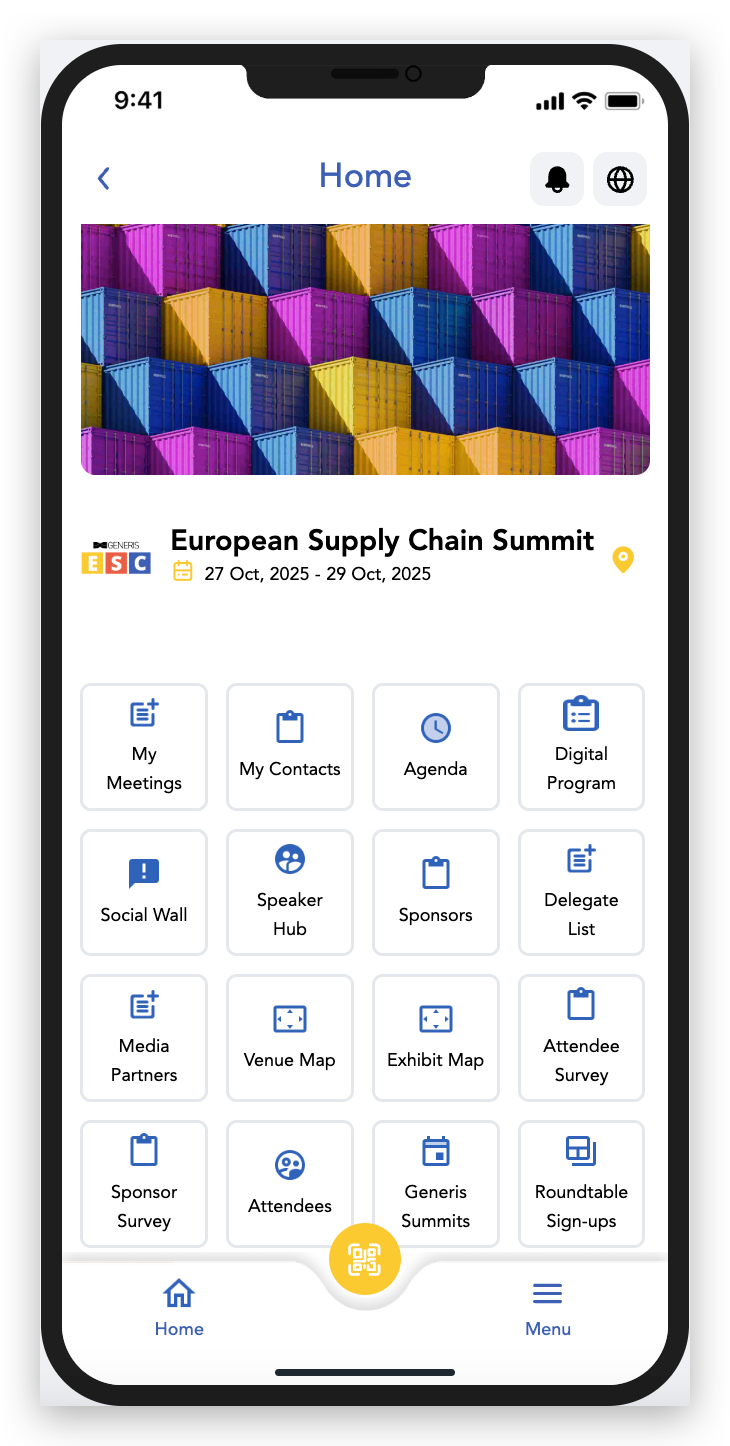Show Media Partners
730x1446 pixels.
pyautogui.click(x=144, y=1038)
